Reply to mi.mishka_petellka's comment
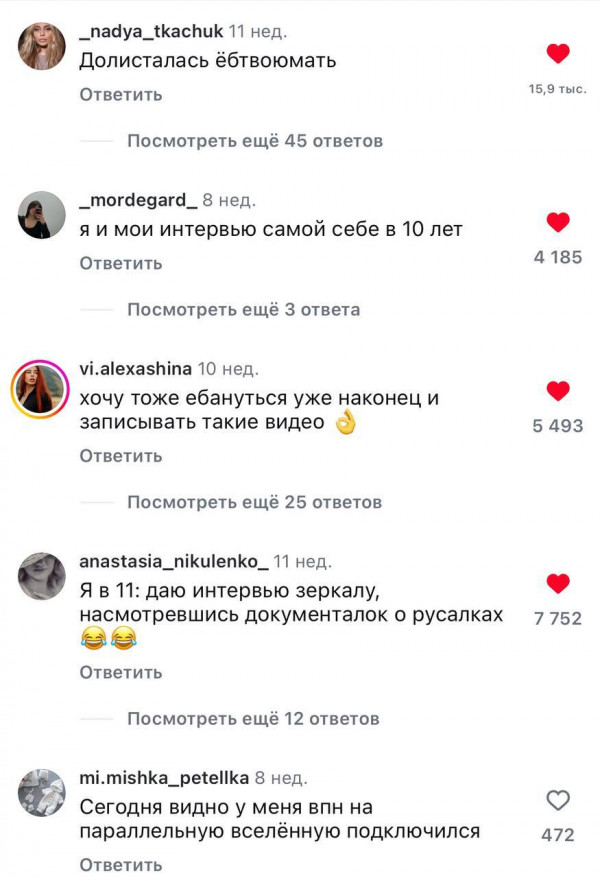 click(120, 865)
